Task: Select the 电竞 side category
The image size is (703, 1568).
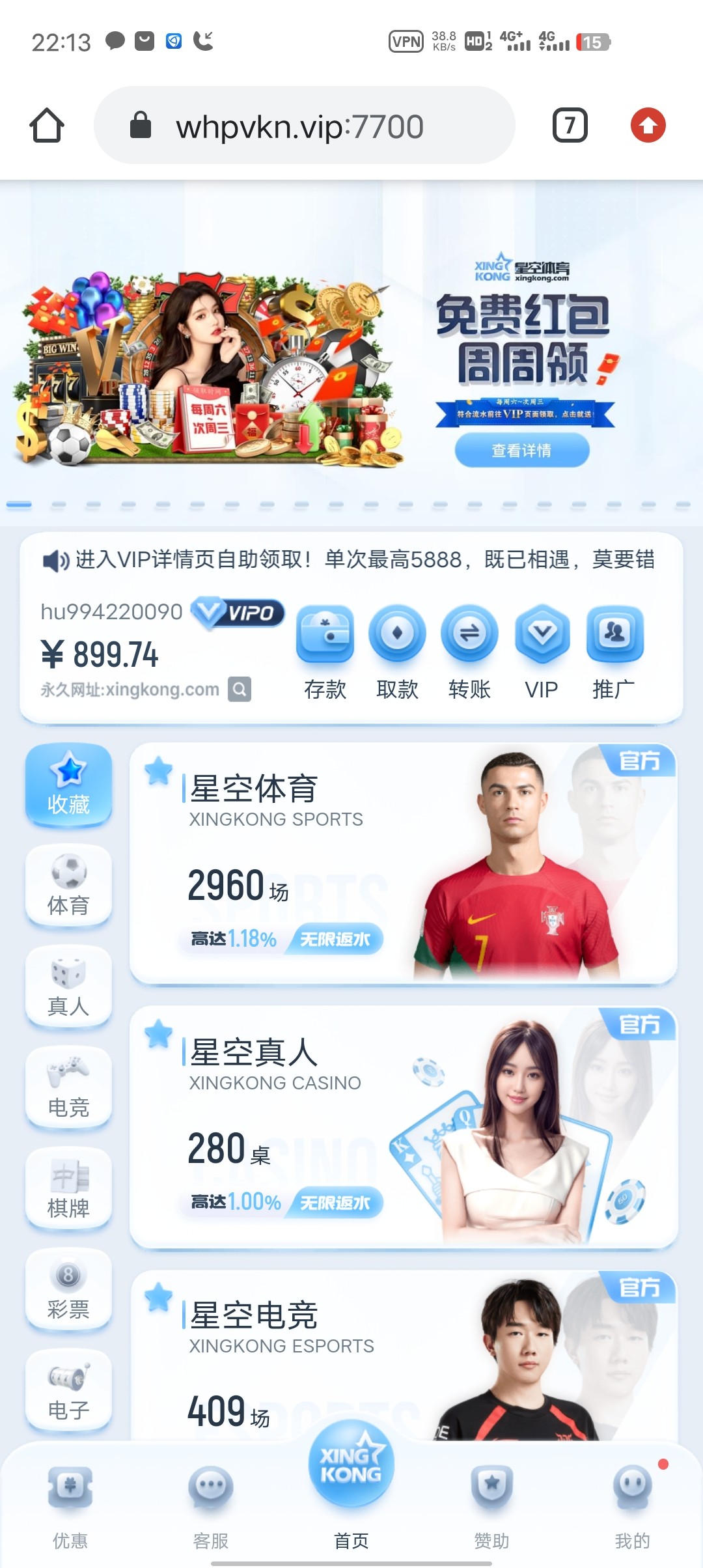Action: 68,1087
